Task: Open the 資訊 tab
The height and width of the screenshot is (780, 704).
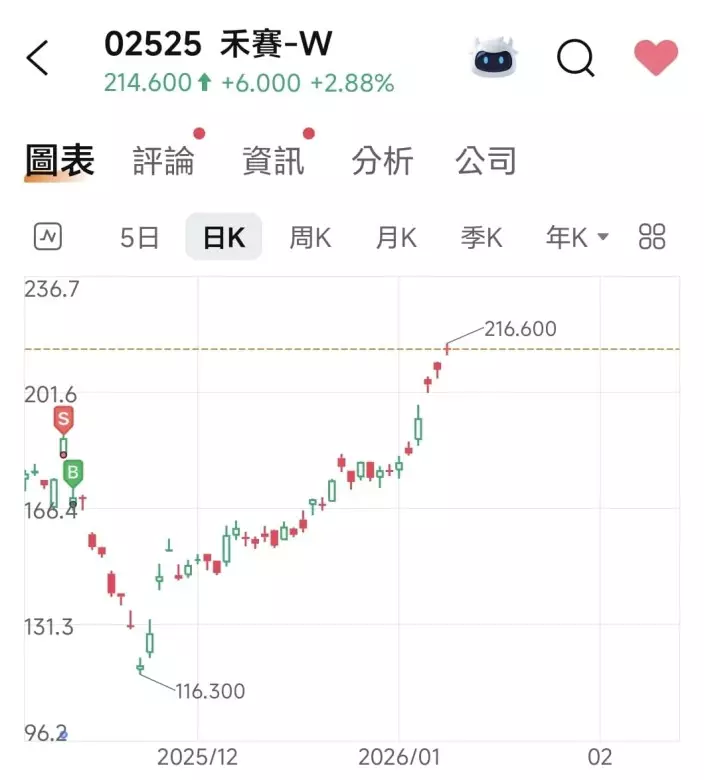Action: point(273,161)
